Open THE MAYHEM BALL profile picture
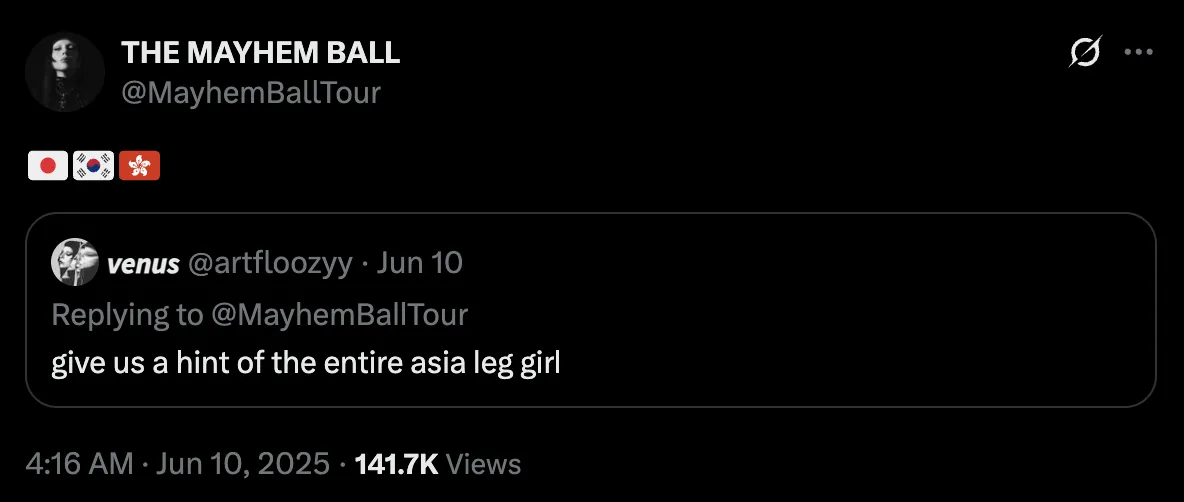1184x502 pixels. (65, 72)
